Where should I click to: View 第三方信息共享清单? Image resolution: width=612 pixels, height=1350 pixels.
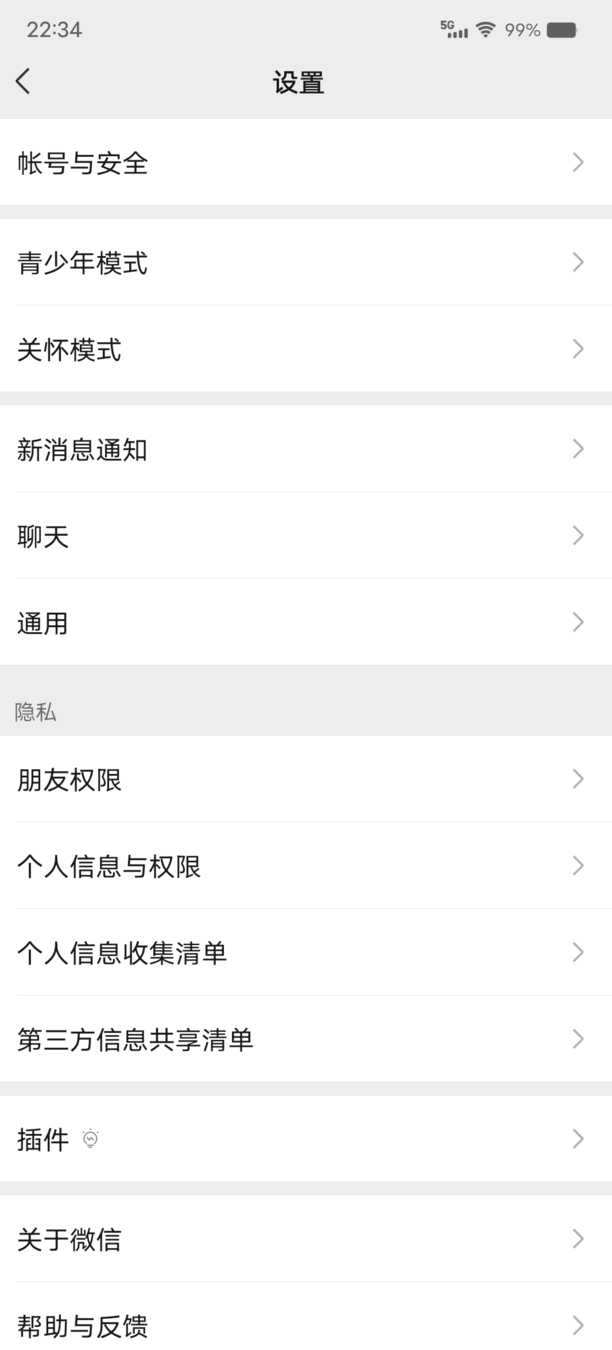[306, 1039]
